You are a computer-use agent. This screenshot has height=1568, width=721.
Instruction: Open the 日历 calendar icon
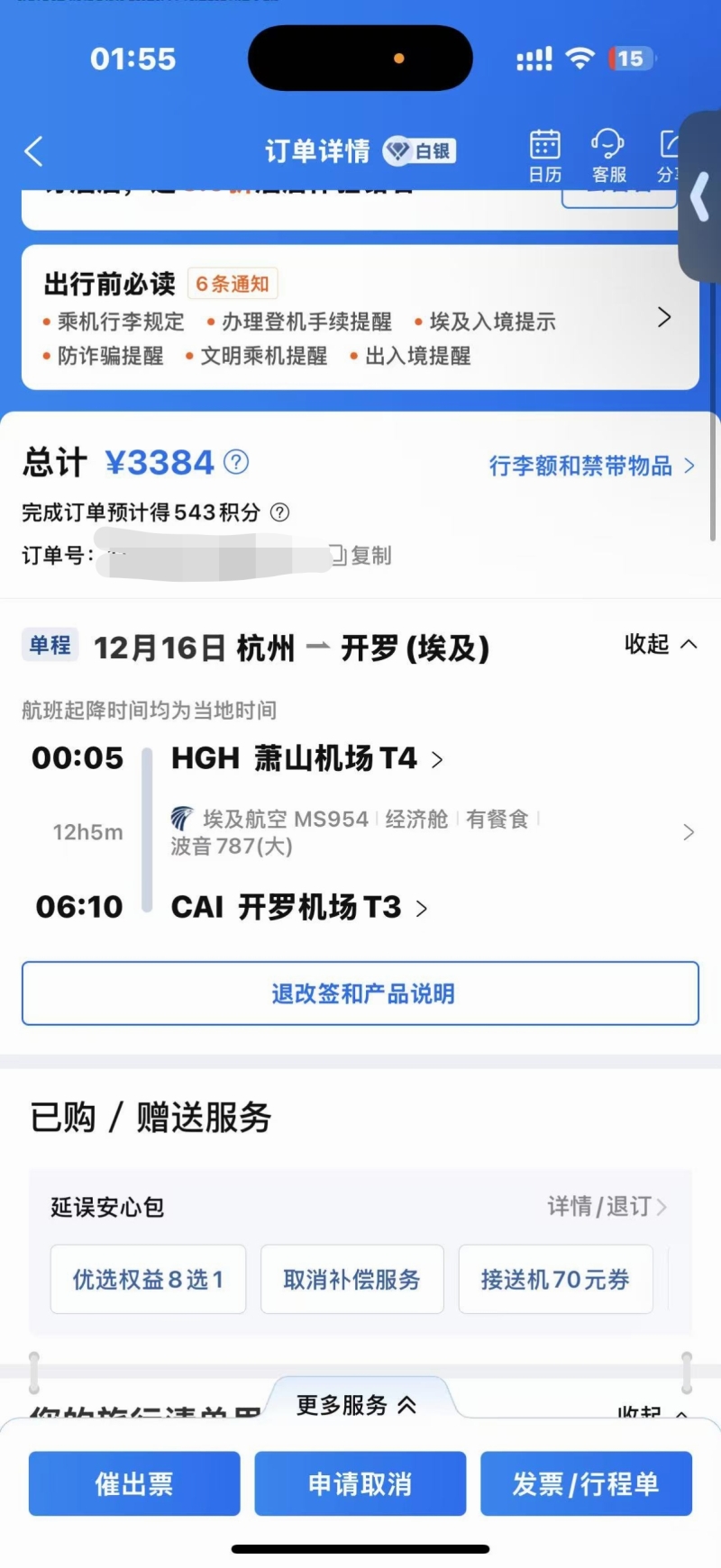pyautogui.click(x=544, y=155)
